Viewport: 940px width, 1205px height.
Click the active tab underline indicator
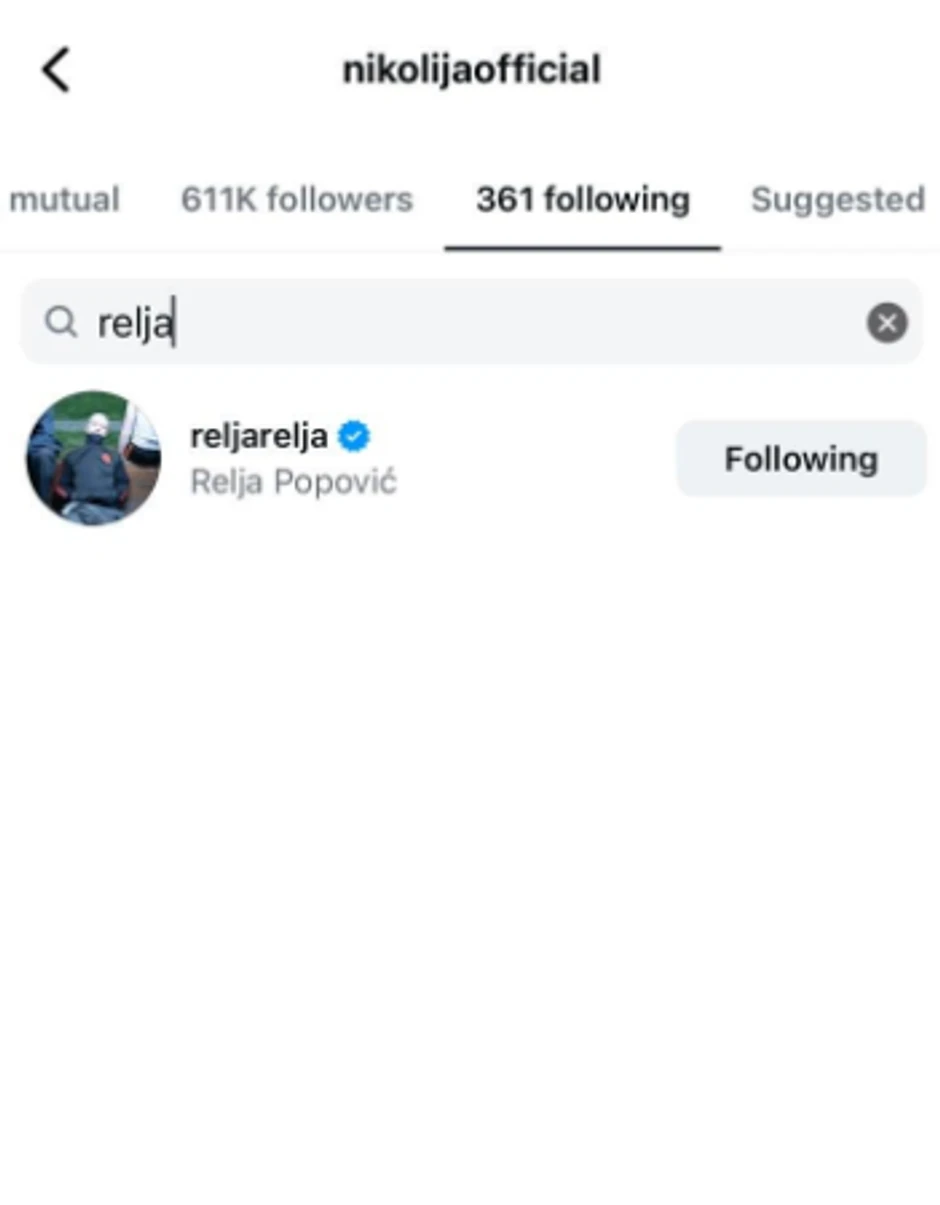click(582, 240)
